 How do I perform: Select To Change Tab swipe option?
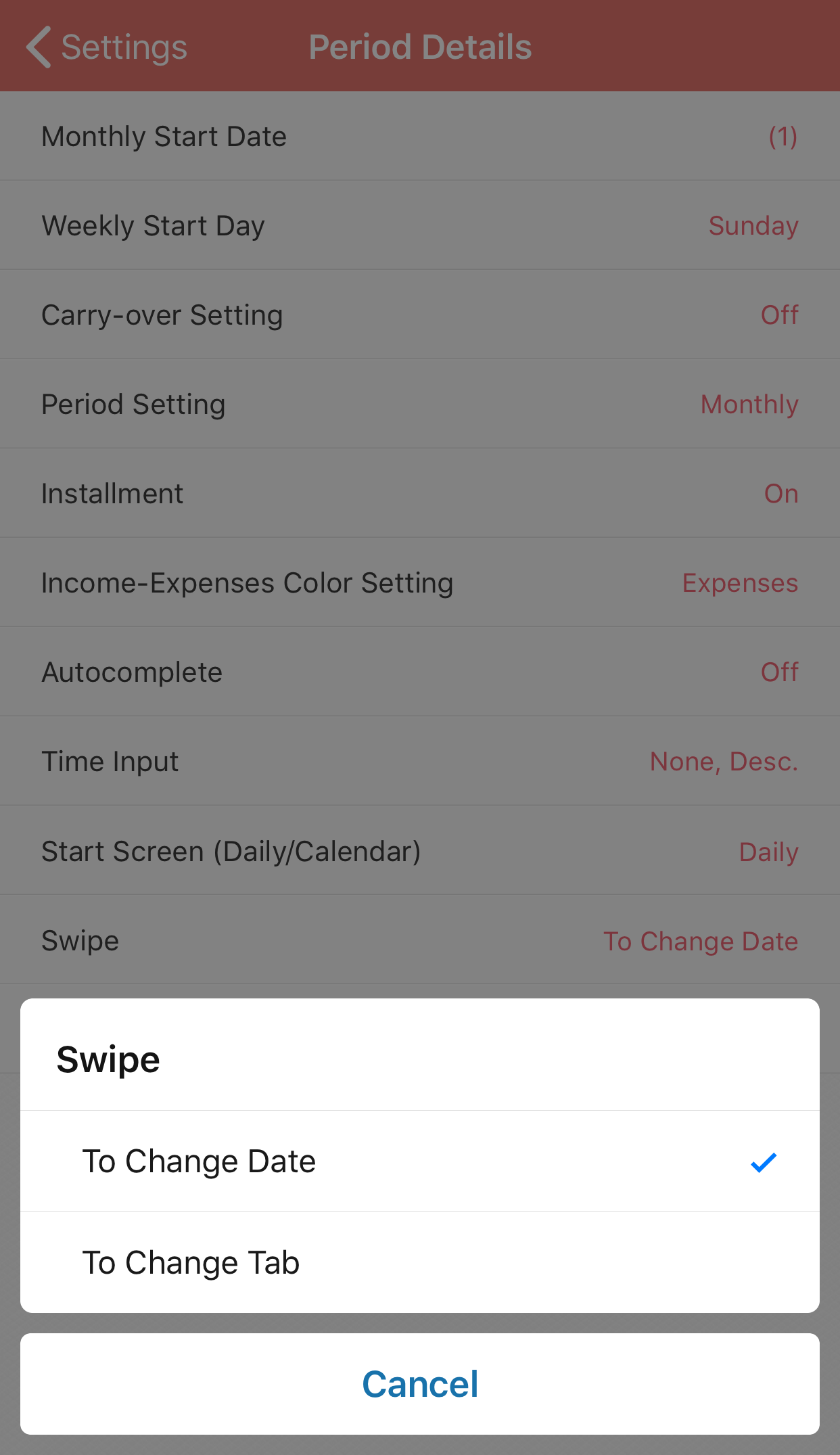(191, 1262)
